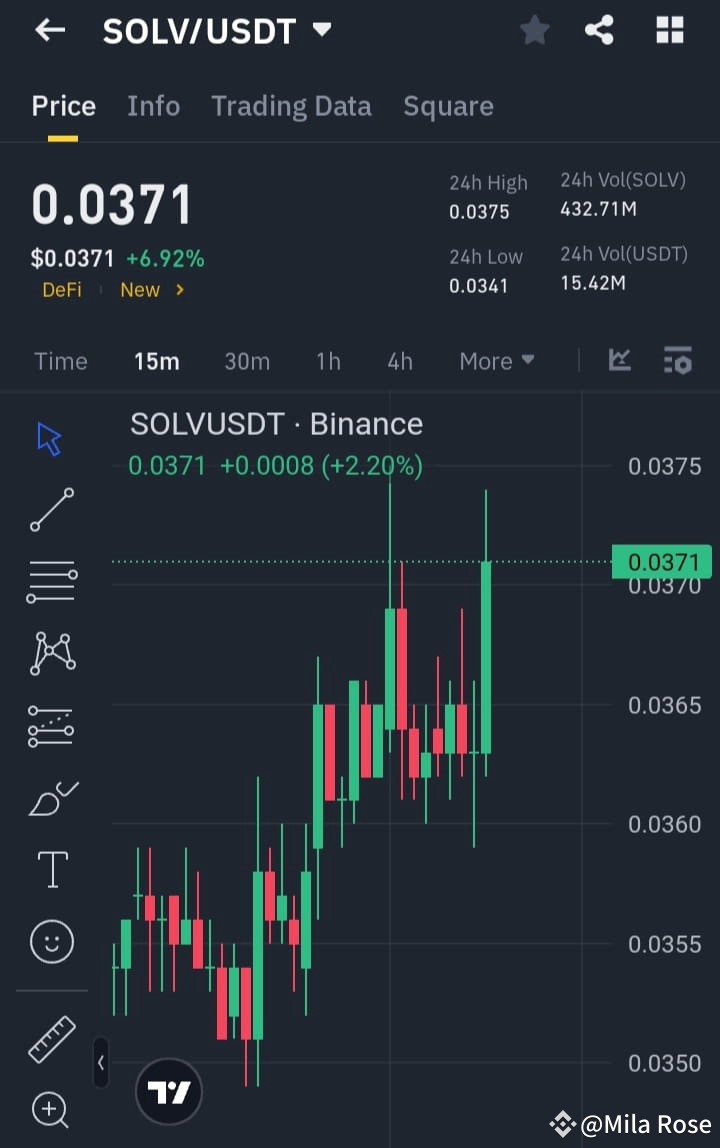Tap the share icon
This screenshot has width=720, height=1148.
[x=599, y=30]
